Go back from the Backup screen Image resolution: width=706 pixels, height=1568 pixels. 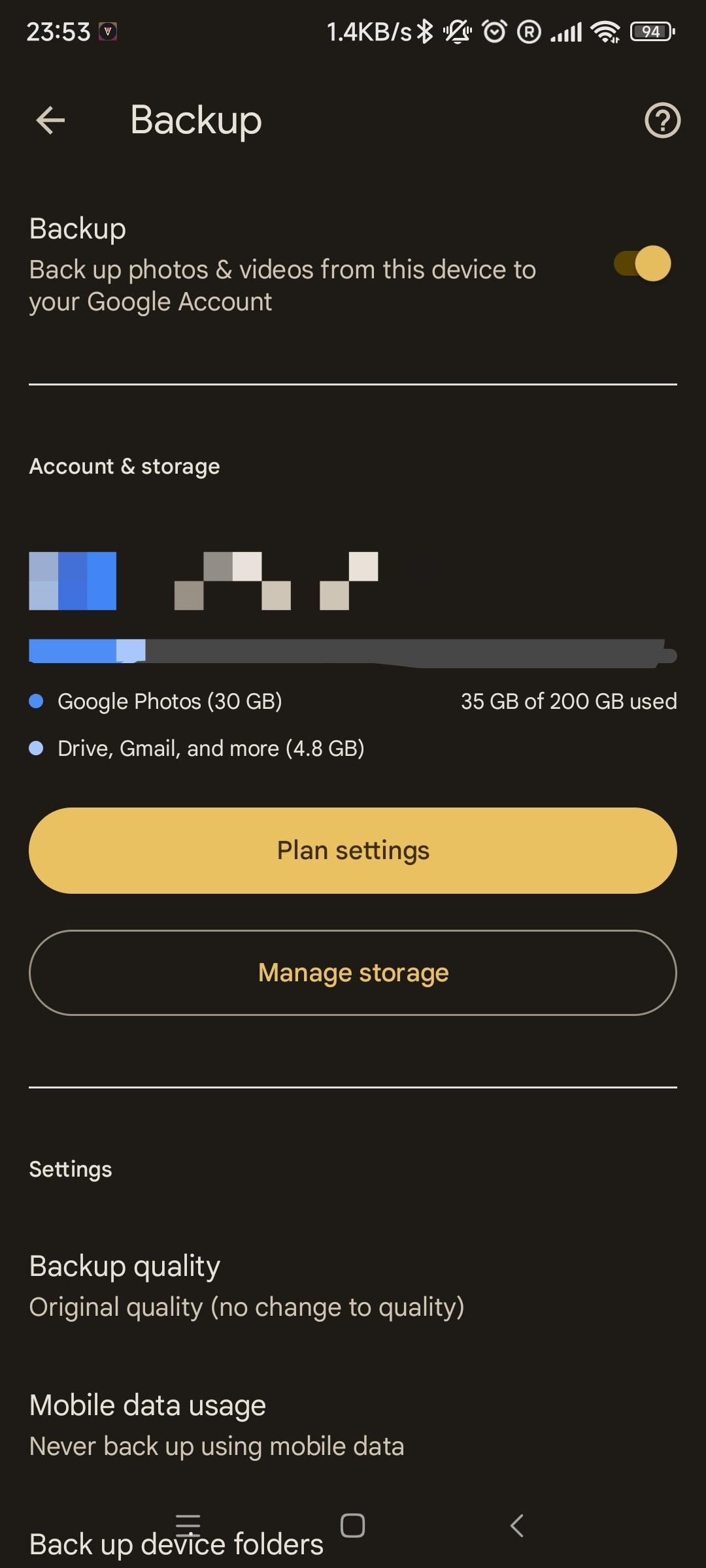point(50,120)
